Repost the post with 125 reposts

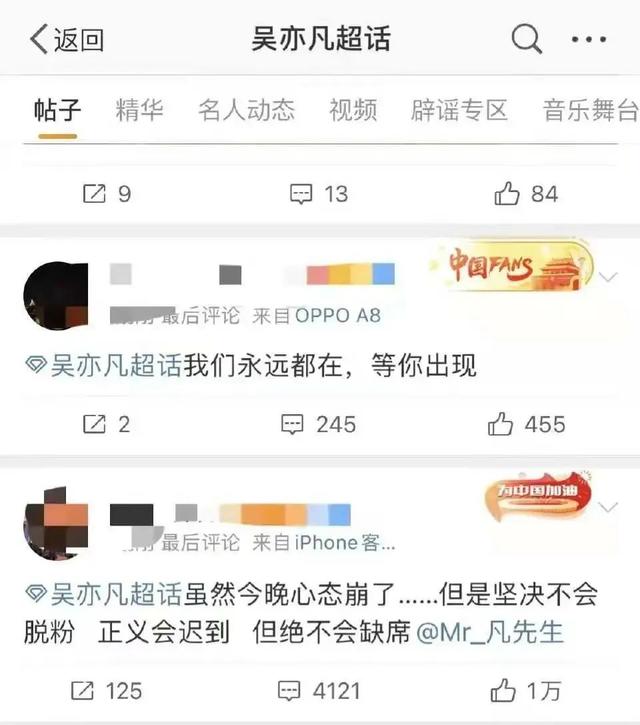pyautogui.click(x=106, y=691)
